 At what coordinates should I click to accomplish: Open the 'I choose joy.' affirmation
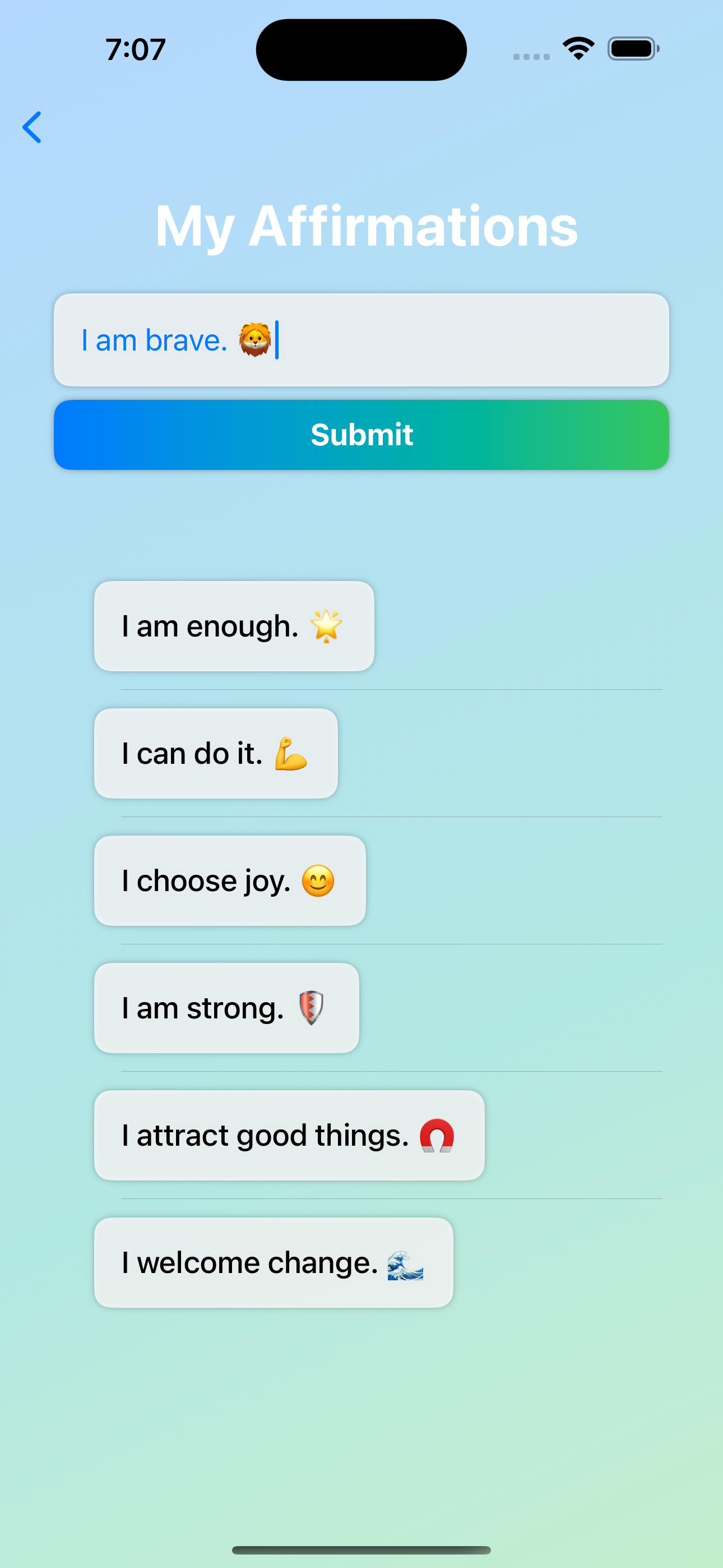[x=230, y=880]
